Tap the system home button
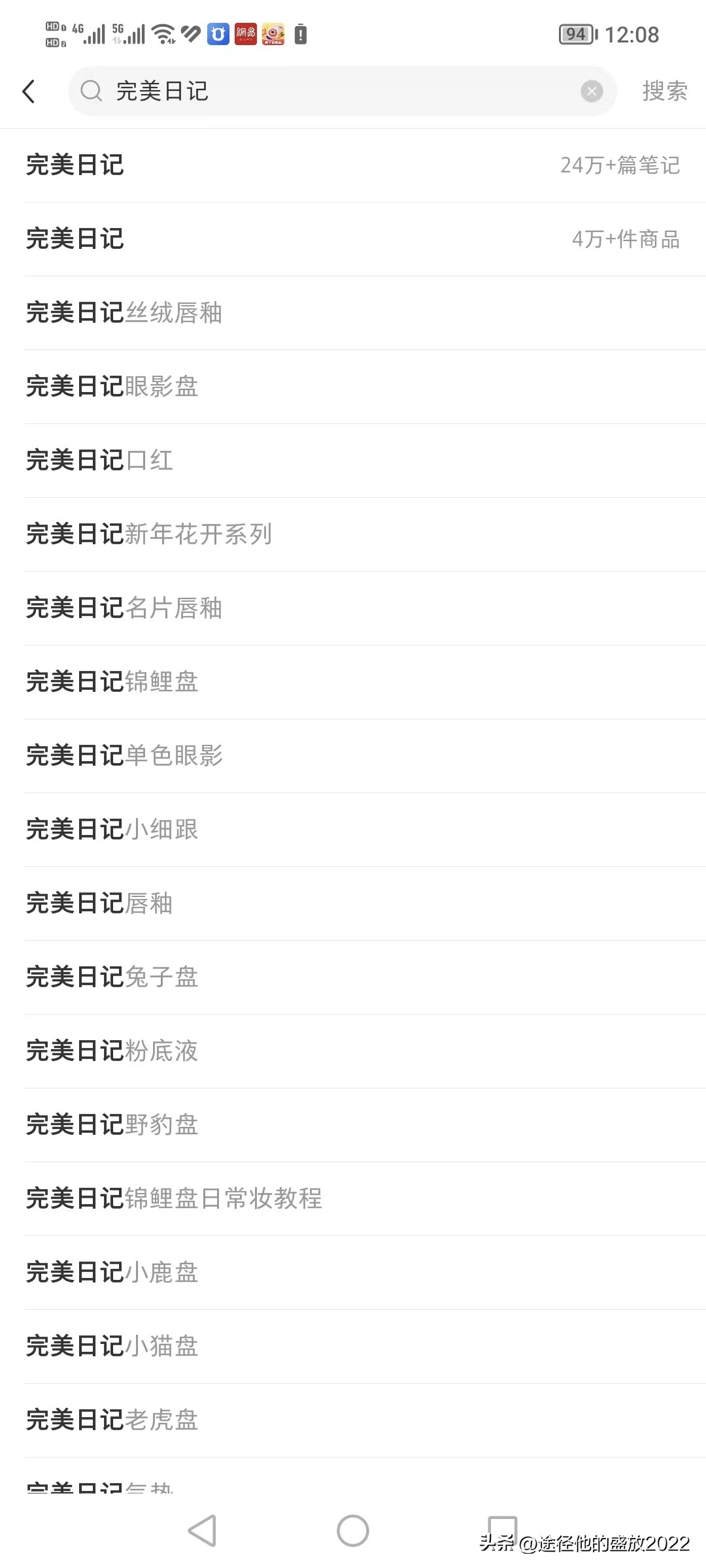Screen dimensions: 706x1568 coord(353,1531)
